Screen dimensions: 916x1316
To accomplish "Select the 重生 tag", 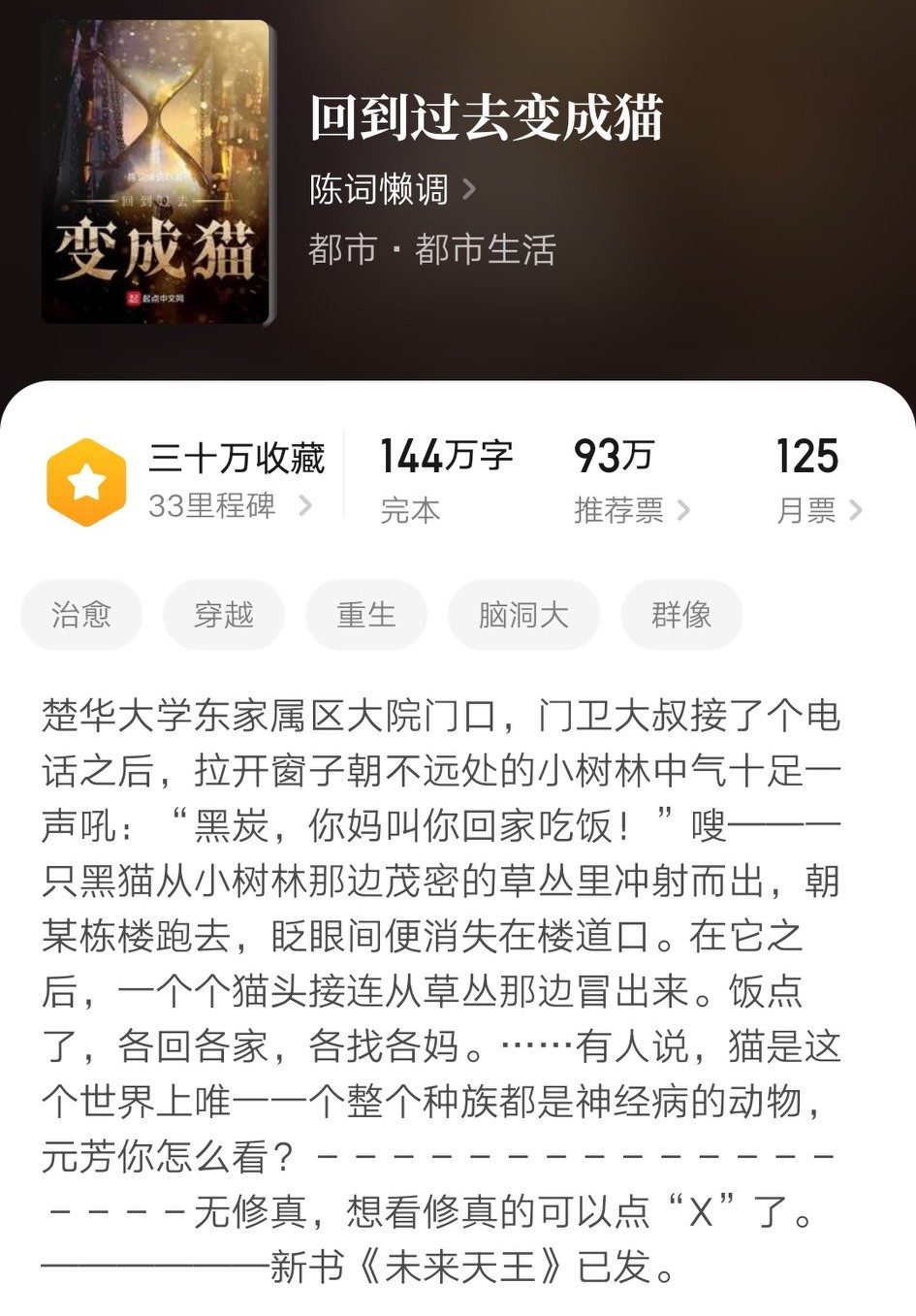I will 365,614.
